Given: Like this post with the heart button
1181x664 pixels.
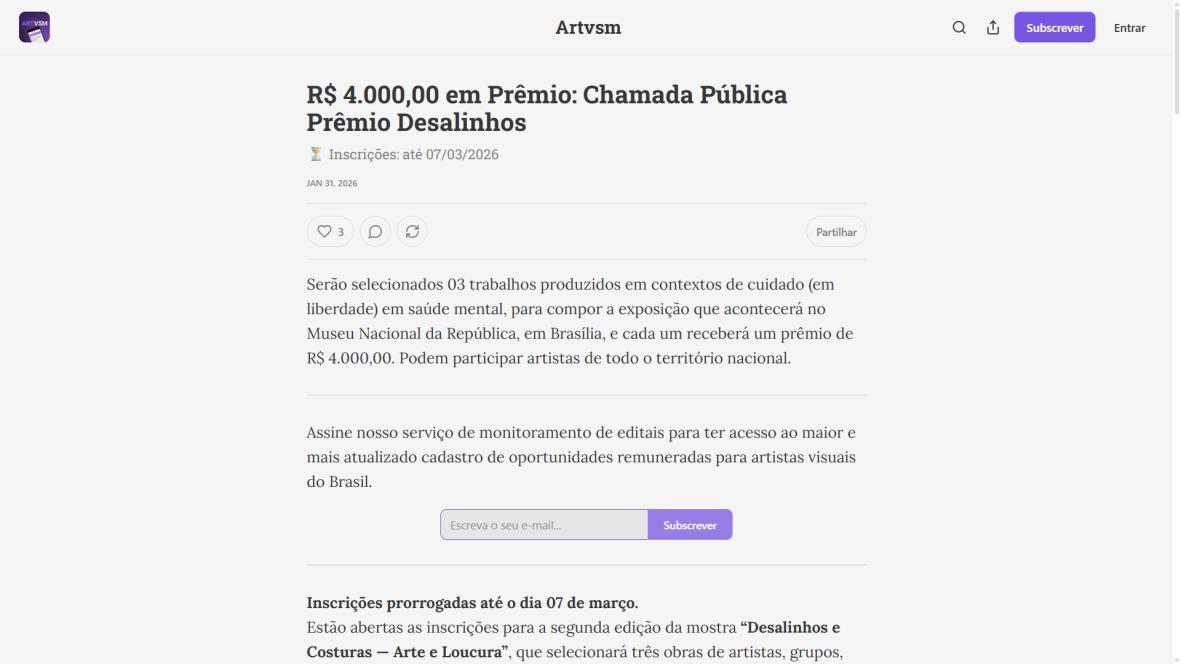Looking at the screenshot, I should coord(329,232).
